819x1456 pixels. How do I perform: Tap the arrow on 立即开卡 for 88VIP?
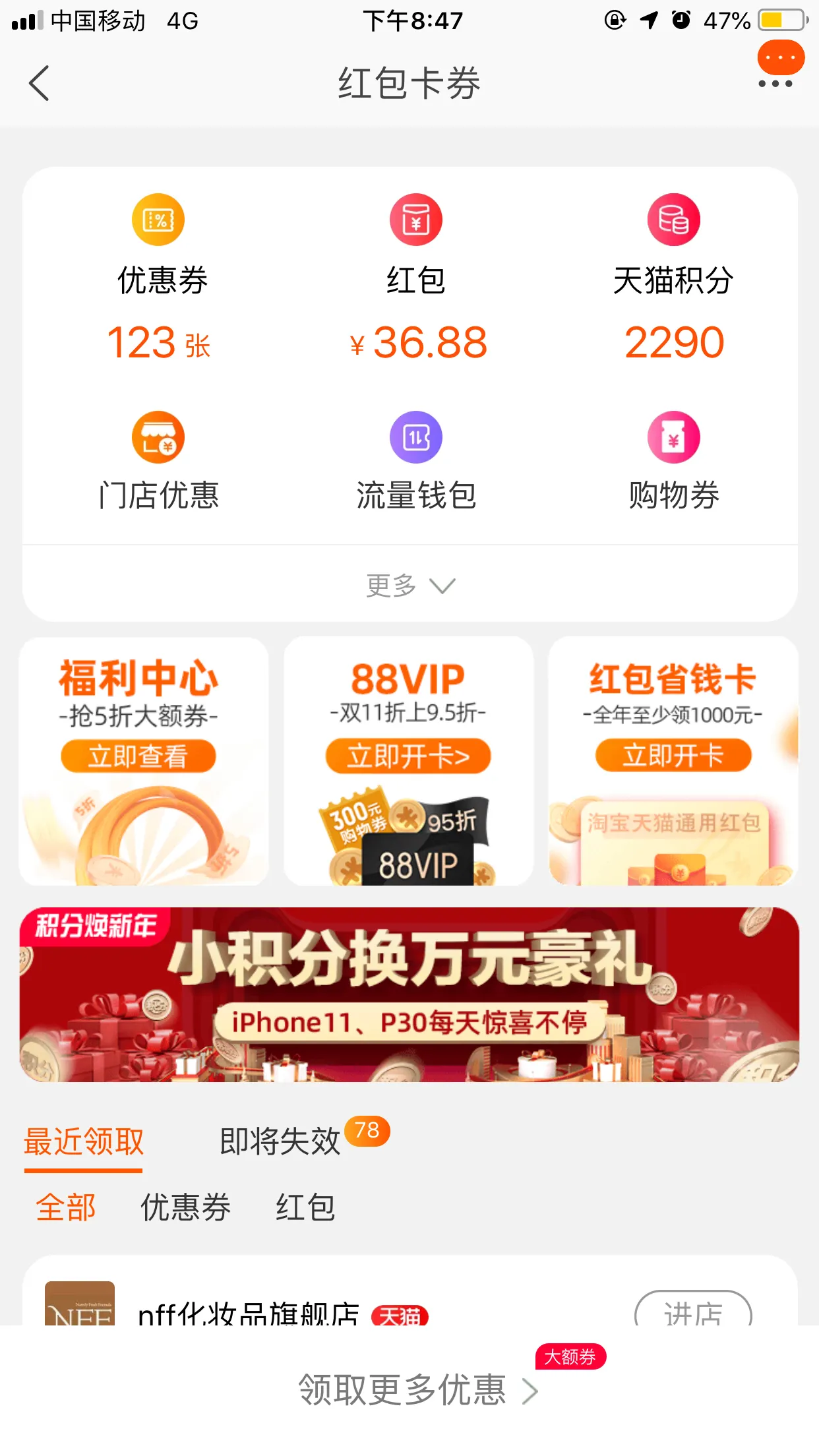pos(408,756)
